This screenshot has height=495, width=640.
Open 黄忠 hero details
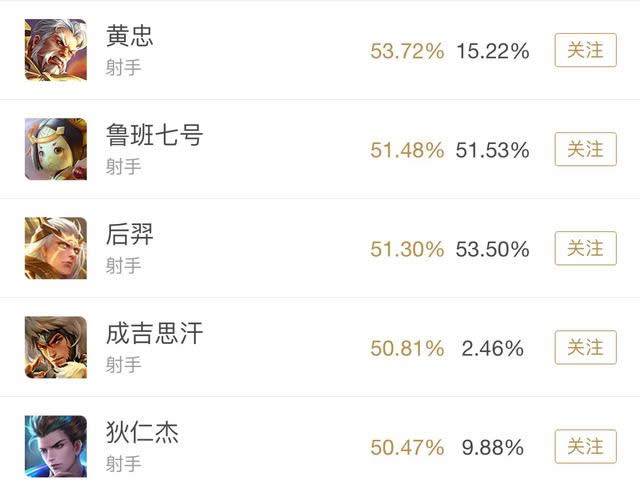coord(130,37)
